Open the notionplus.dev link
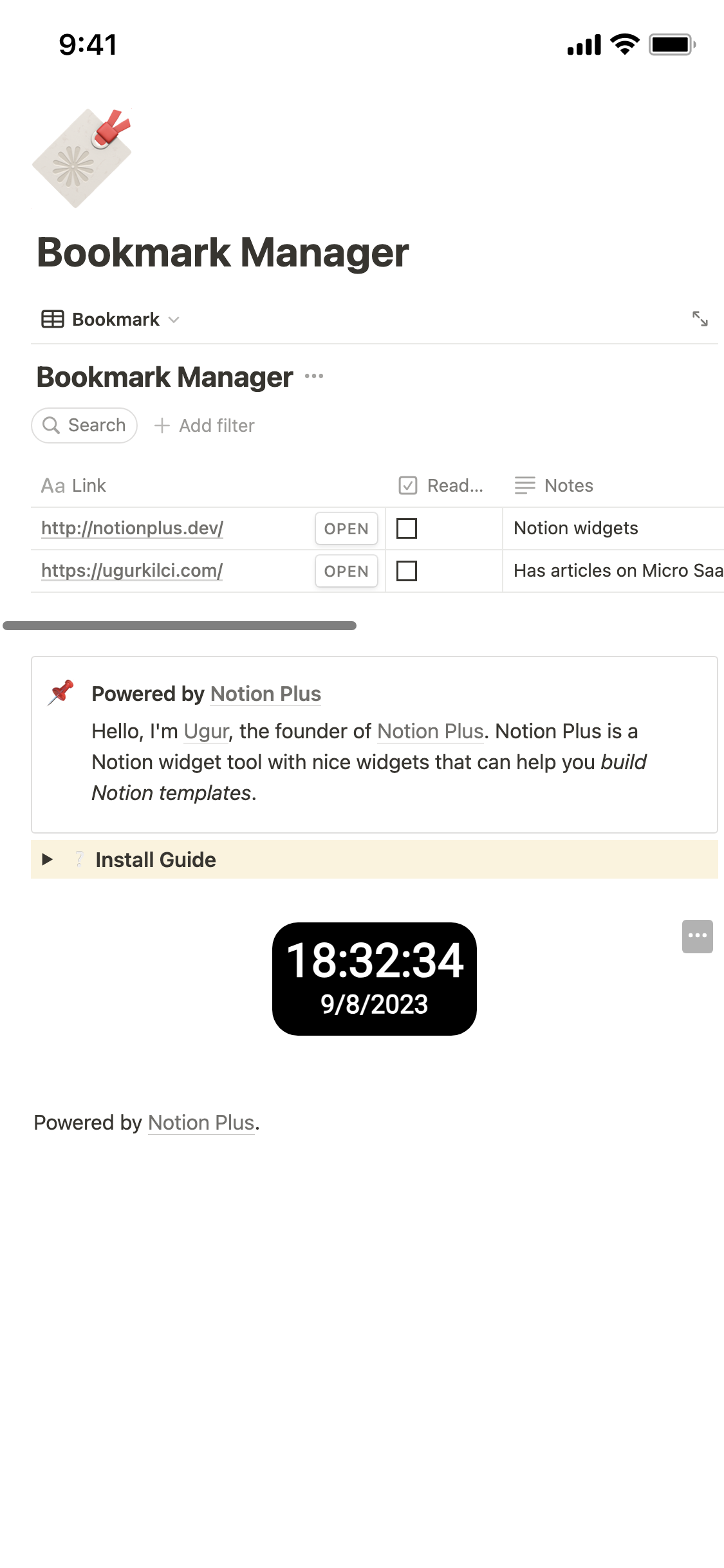The height and width of the screenshot is (1568, 724). pos(132,528)
